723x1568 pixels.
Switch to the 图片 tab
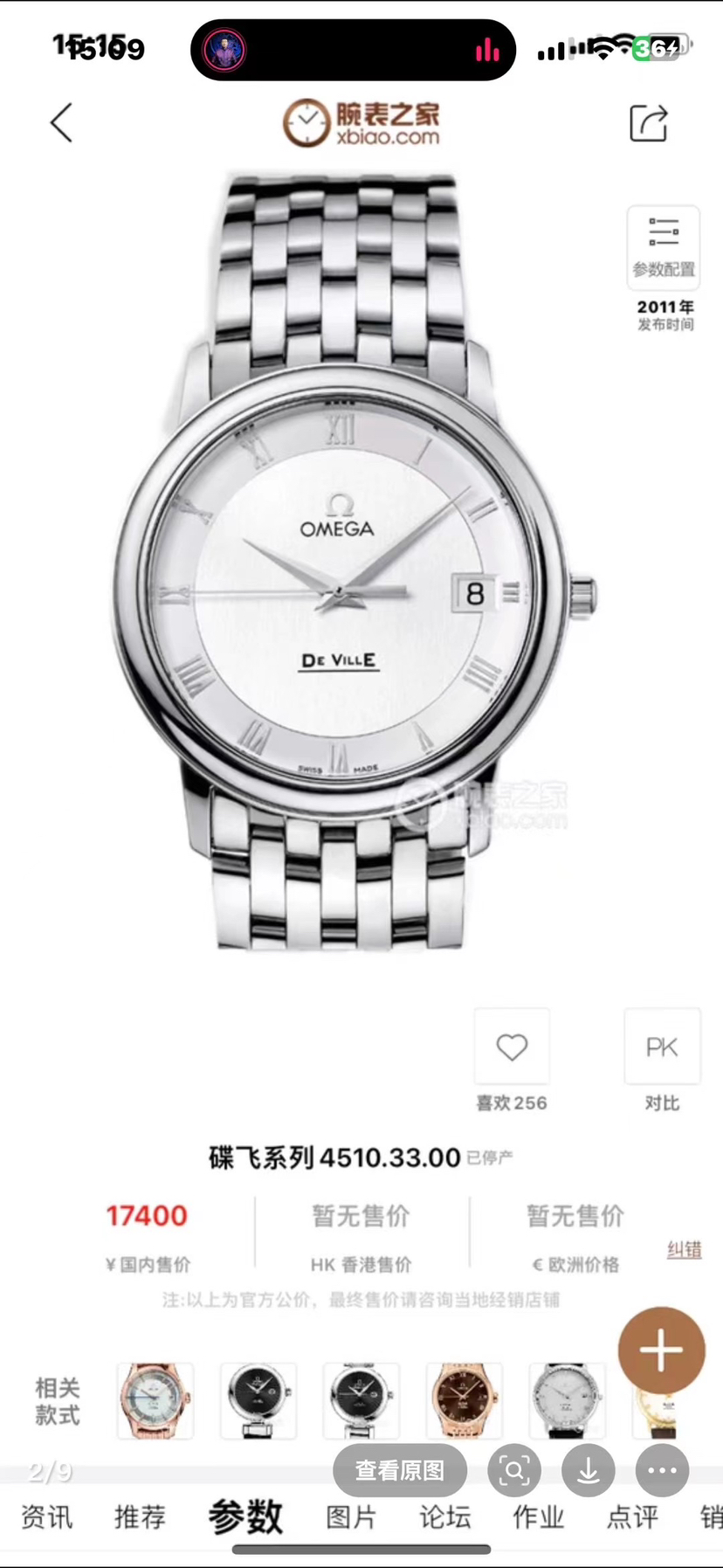pyautogui.click(x=350, y=1517)
